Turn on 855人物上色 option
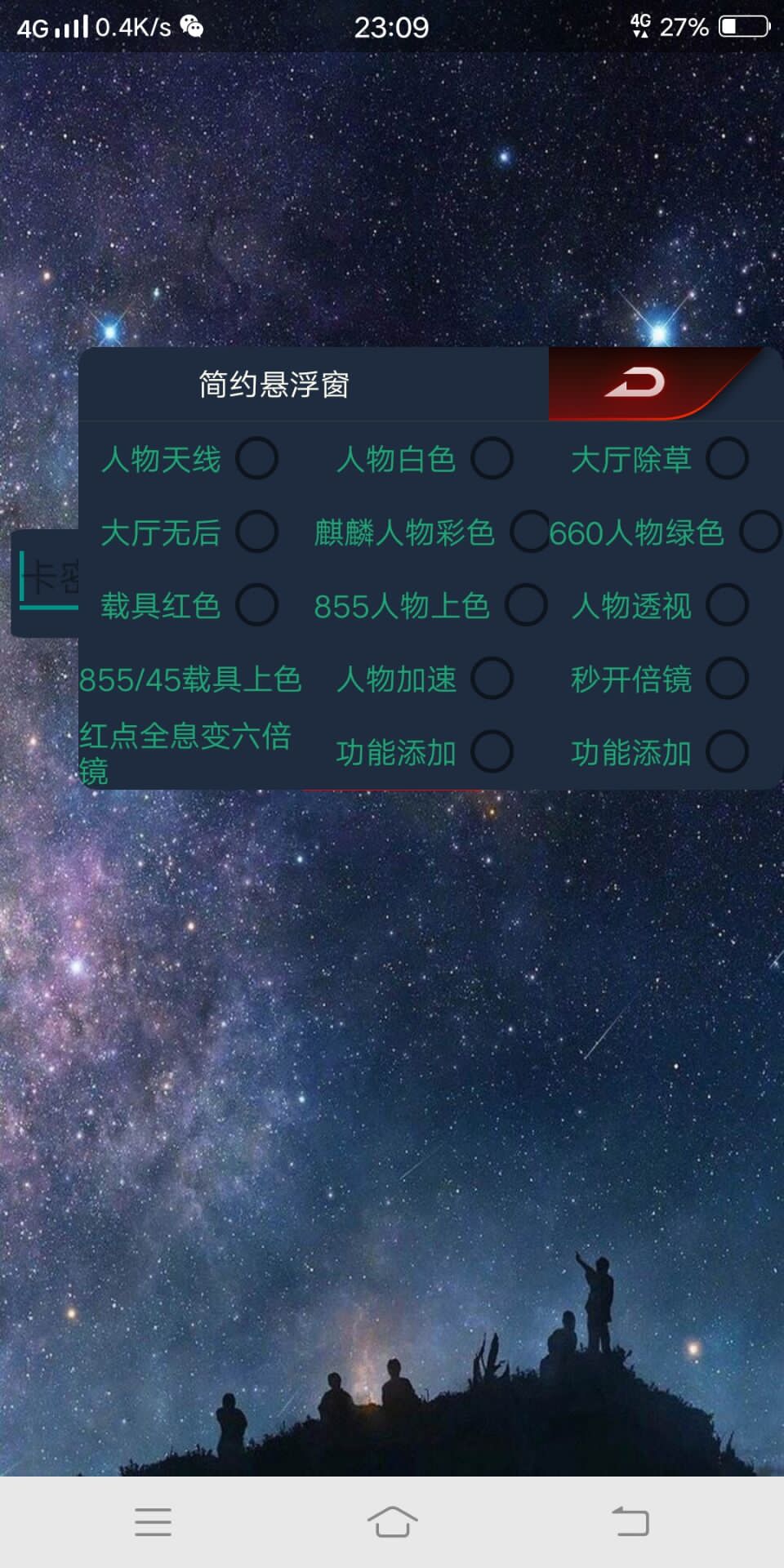Screen dimensions: 784x1568 coord(526,605)
